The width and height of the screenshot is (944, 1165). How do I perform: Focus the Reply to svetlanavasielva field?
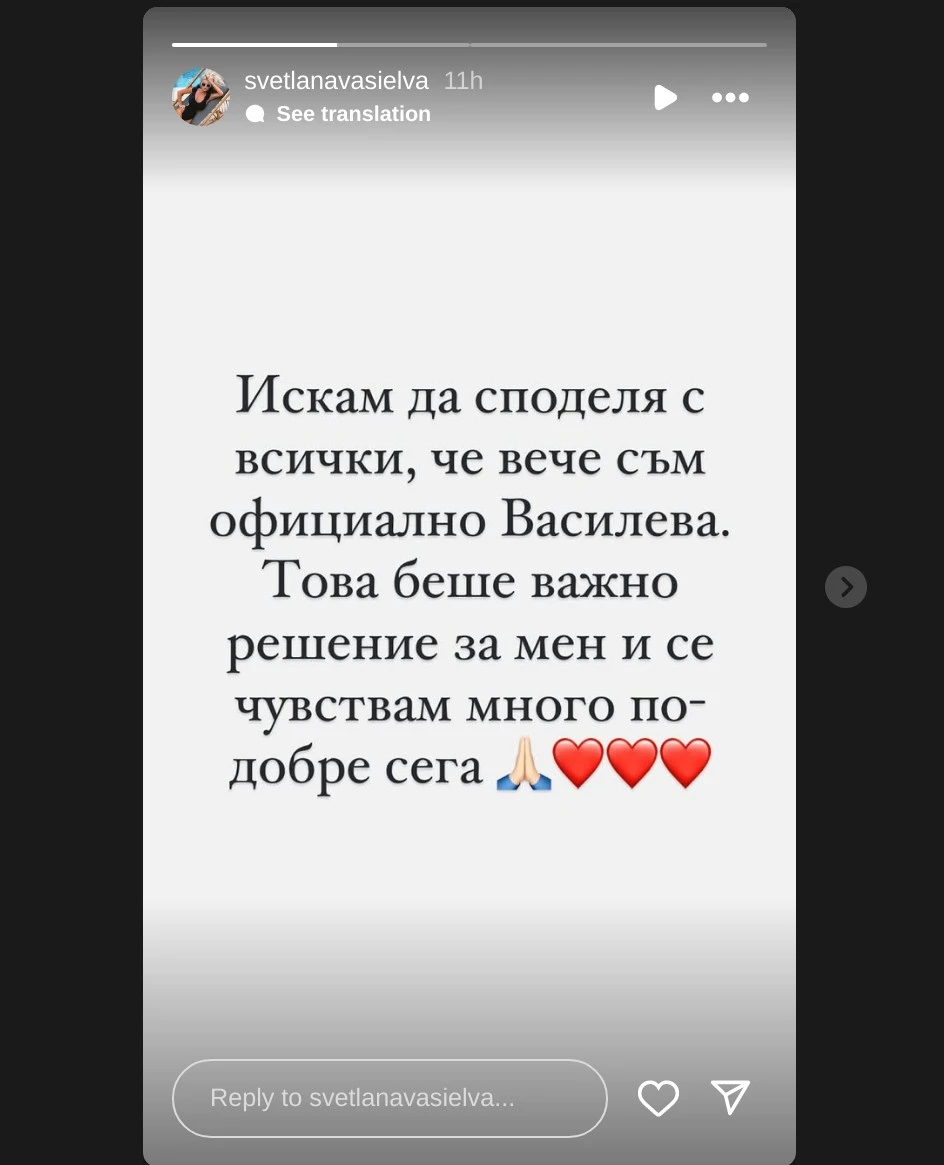pos(389,1098)
